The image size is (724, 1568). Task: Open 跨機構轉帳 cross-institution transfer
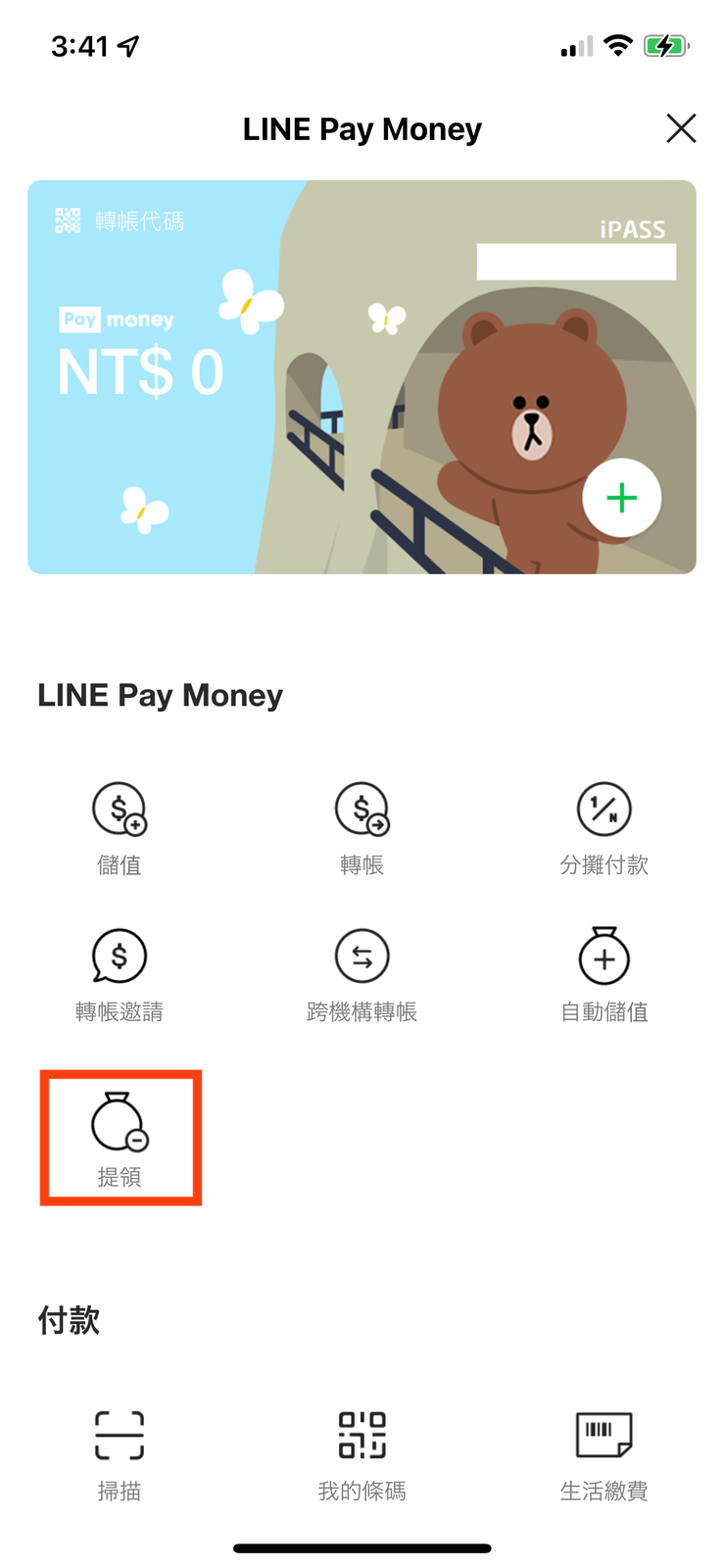click(x=362, y=975)
